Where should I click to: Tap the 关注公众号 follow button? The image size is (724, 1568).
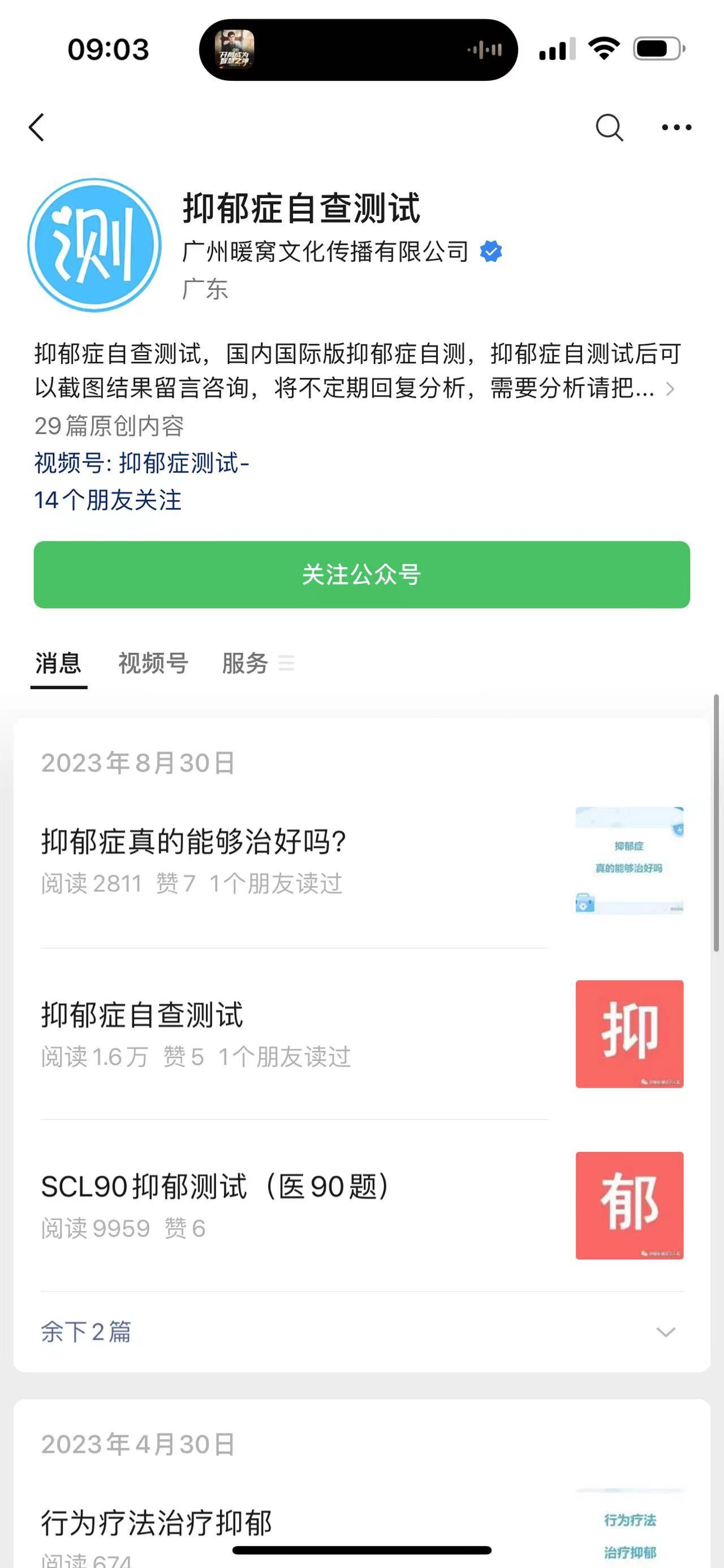[361, 575]
